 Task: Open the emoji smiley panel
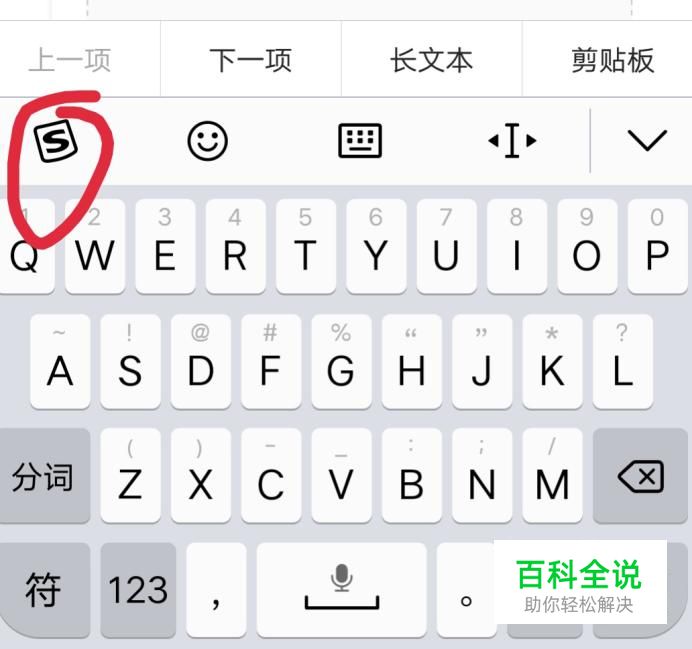coord(207,141)
